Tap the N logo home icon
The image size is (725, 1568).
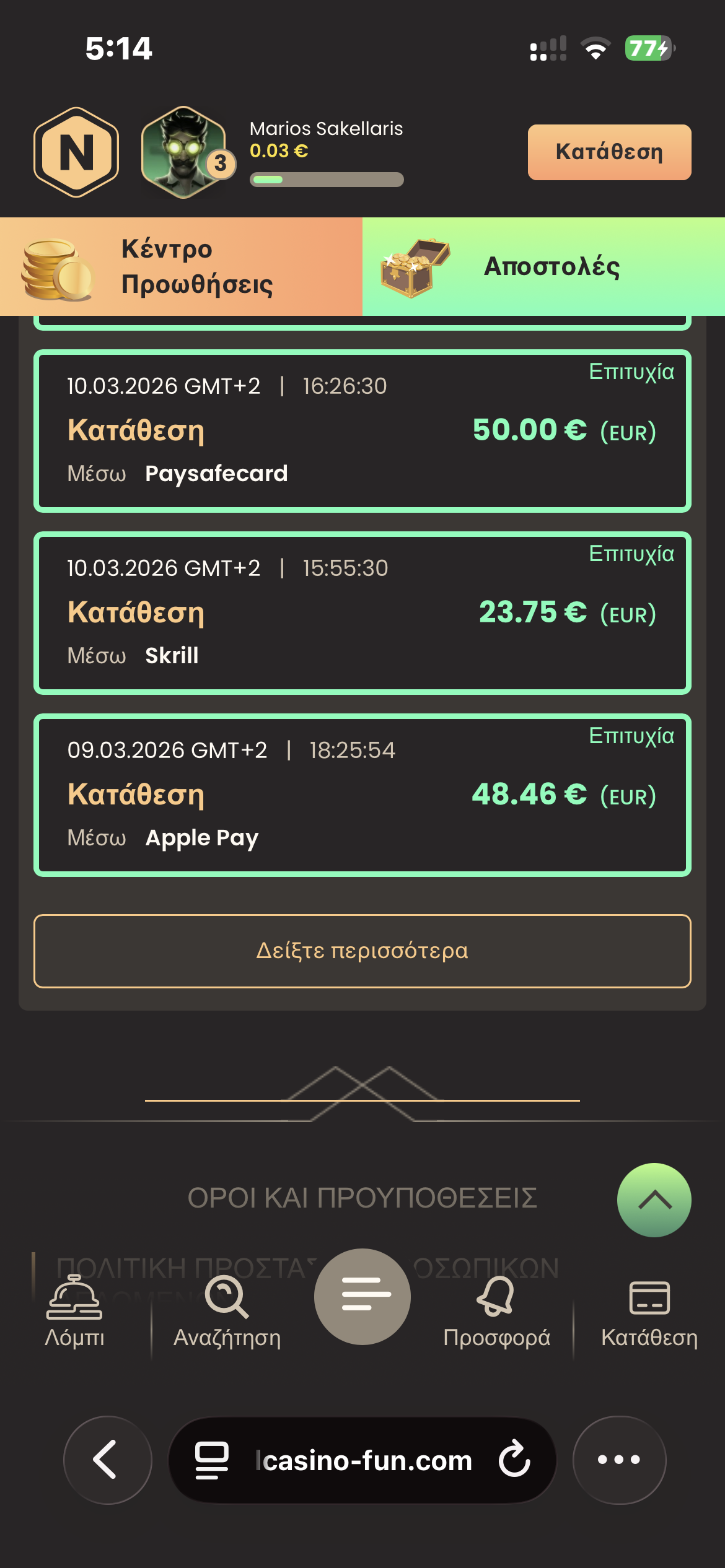pos(76,152)
